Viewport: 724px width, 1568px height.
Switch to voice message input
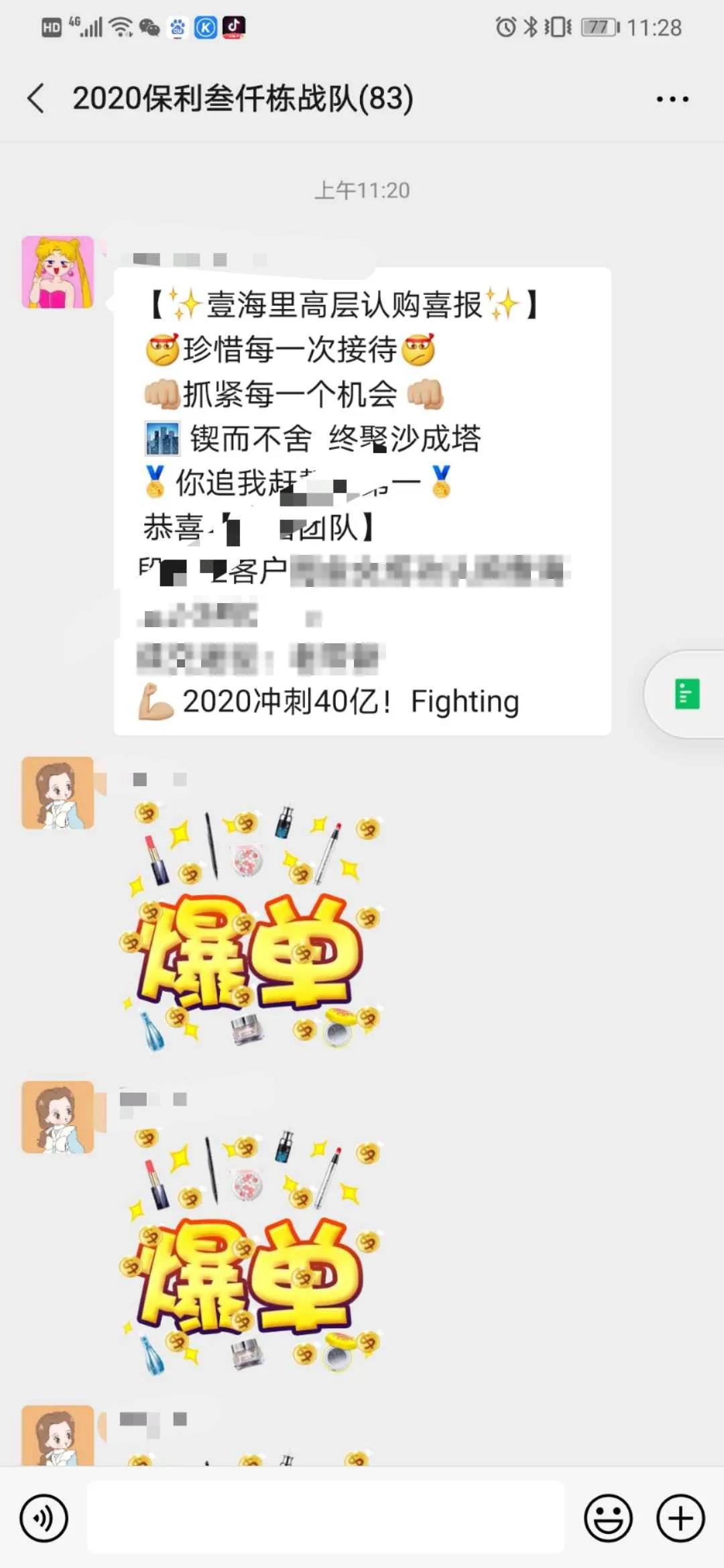tap(44, 1518)
